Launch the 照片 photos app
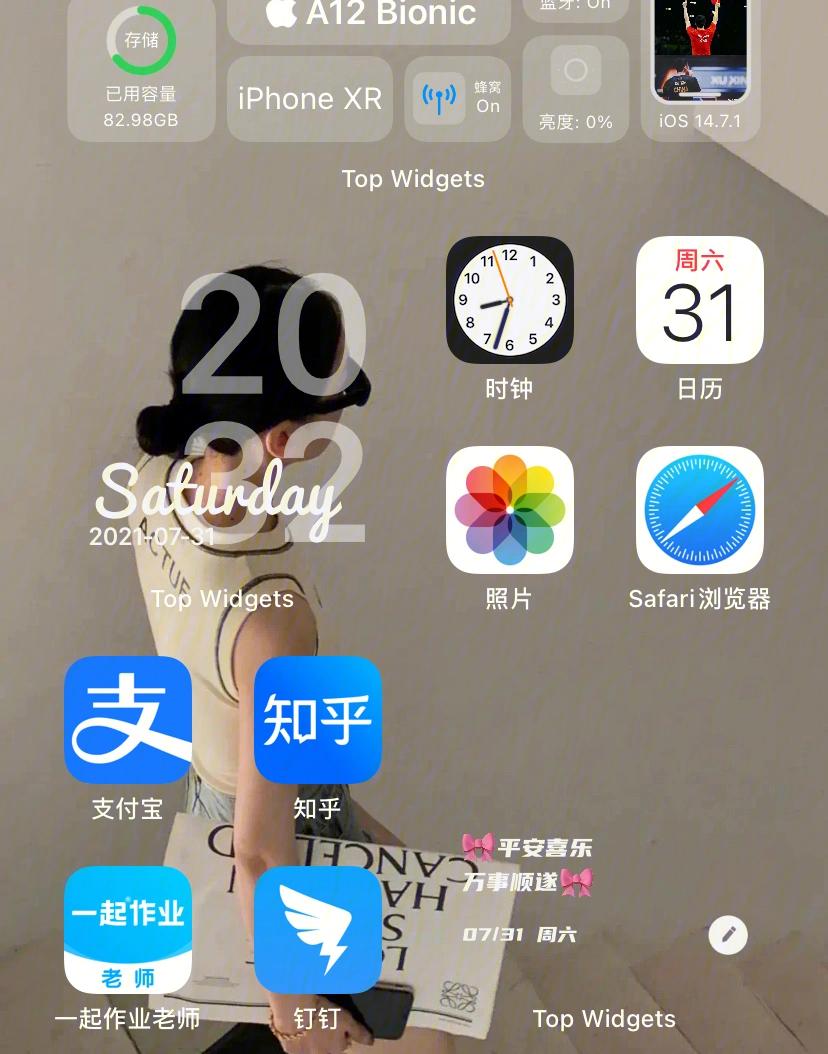This screenshot has height=1054, width=828. point(509,510)
